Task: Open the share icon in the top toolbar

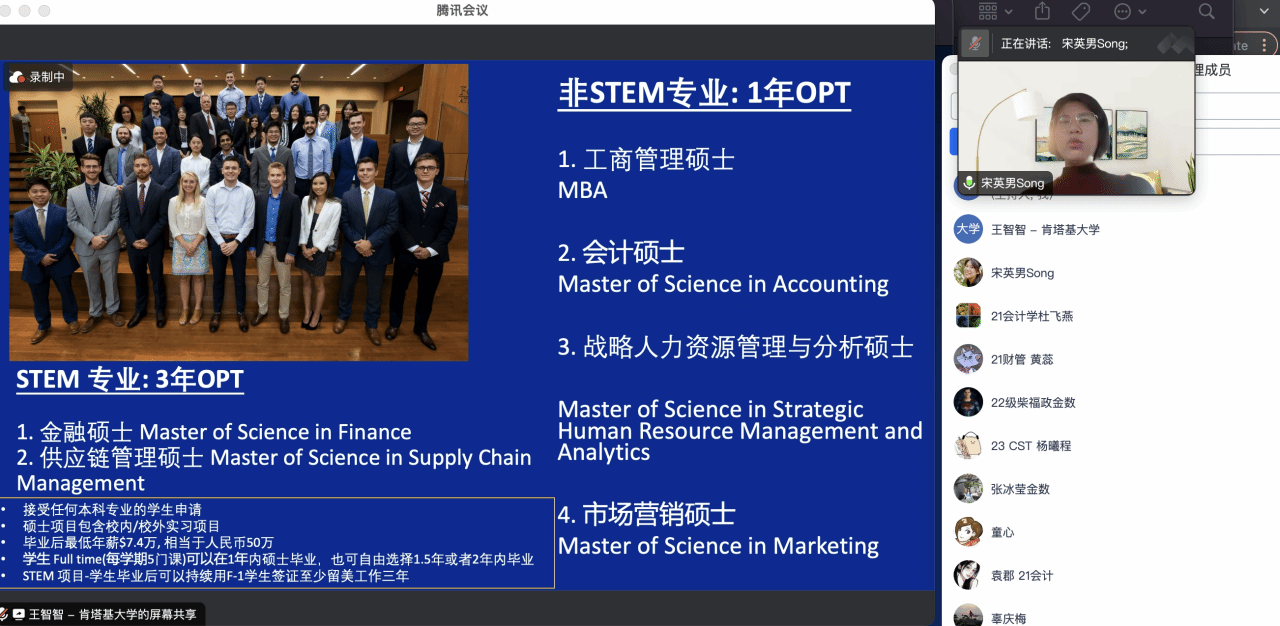Action: tap(1043, 11)
